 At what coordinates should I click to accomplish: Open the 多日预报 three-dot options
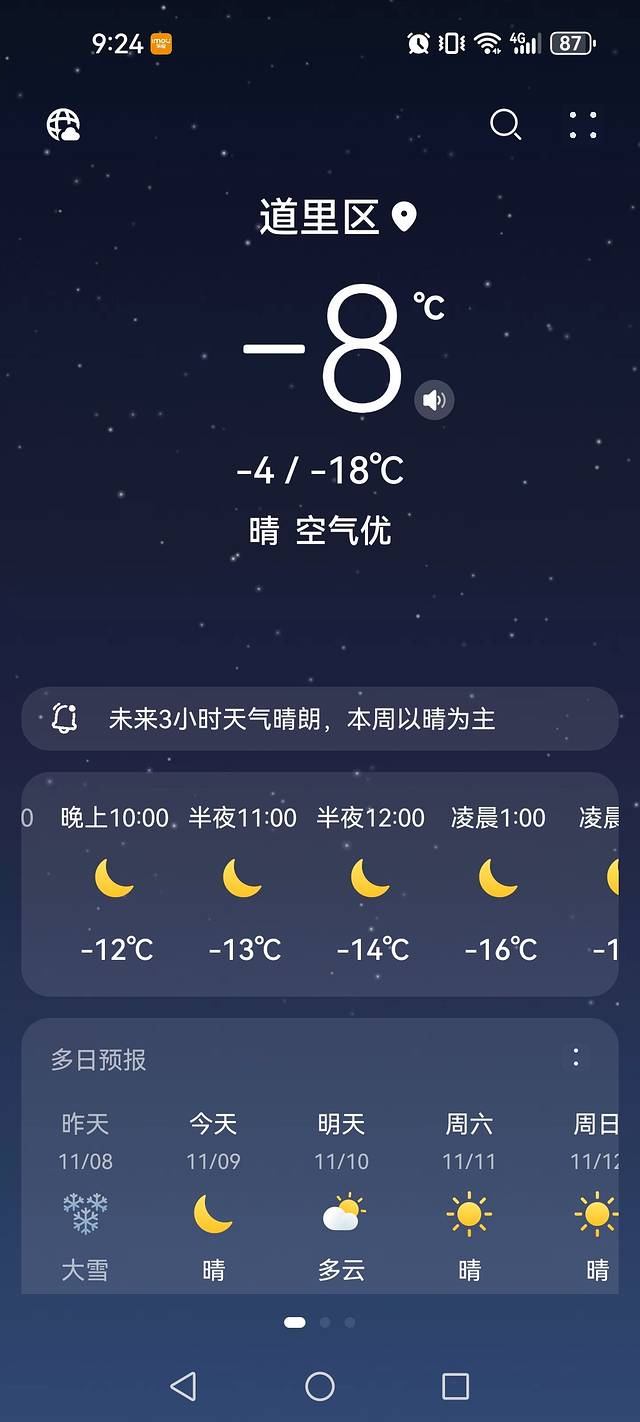tap(576, 1057)
